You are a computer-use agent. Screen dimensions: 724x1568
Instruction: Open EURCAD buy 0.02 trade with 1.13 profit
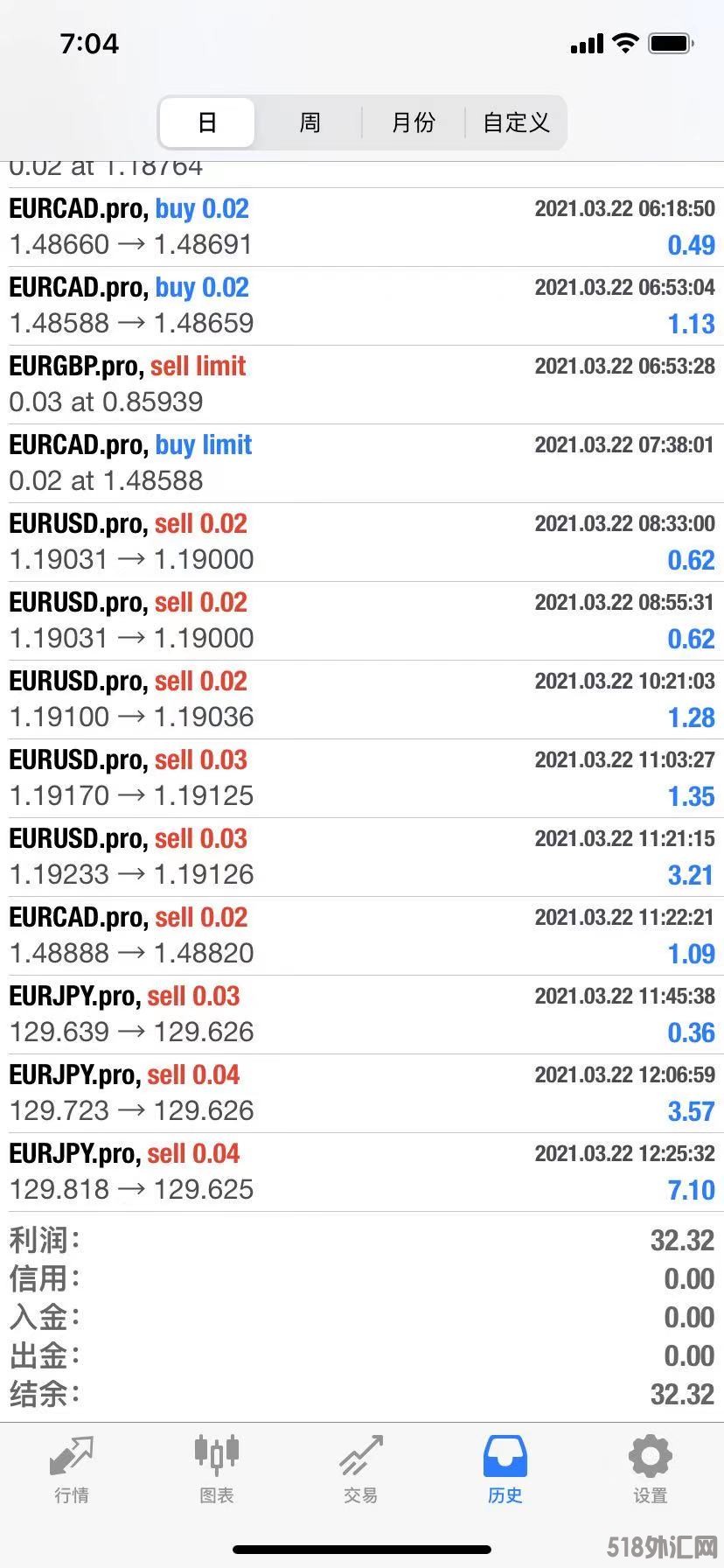362,305
